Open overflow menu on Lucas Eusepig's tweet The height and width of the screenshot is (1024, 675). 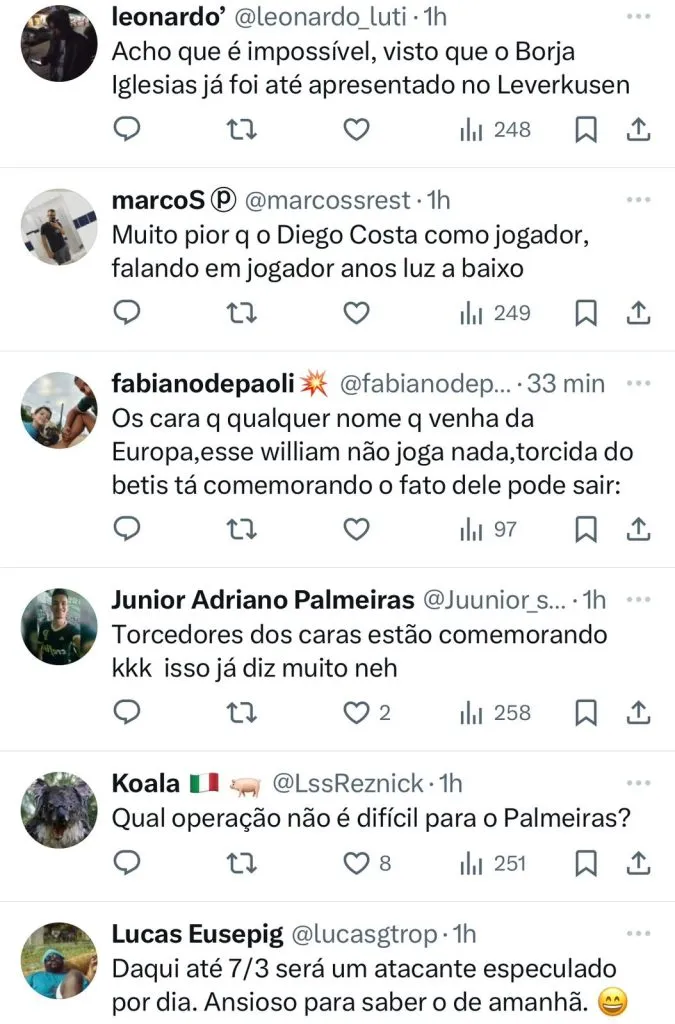coord(638,933)
